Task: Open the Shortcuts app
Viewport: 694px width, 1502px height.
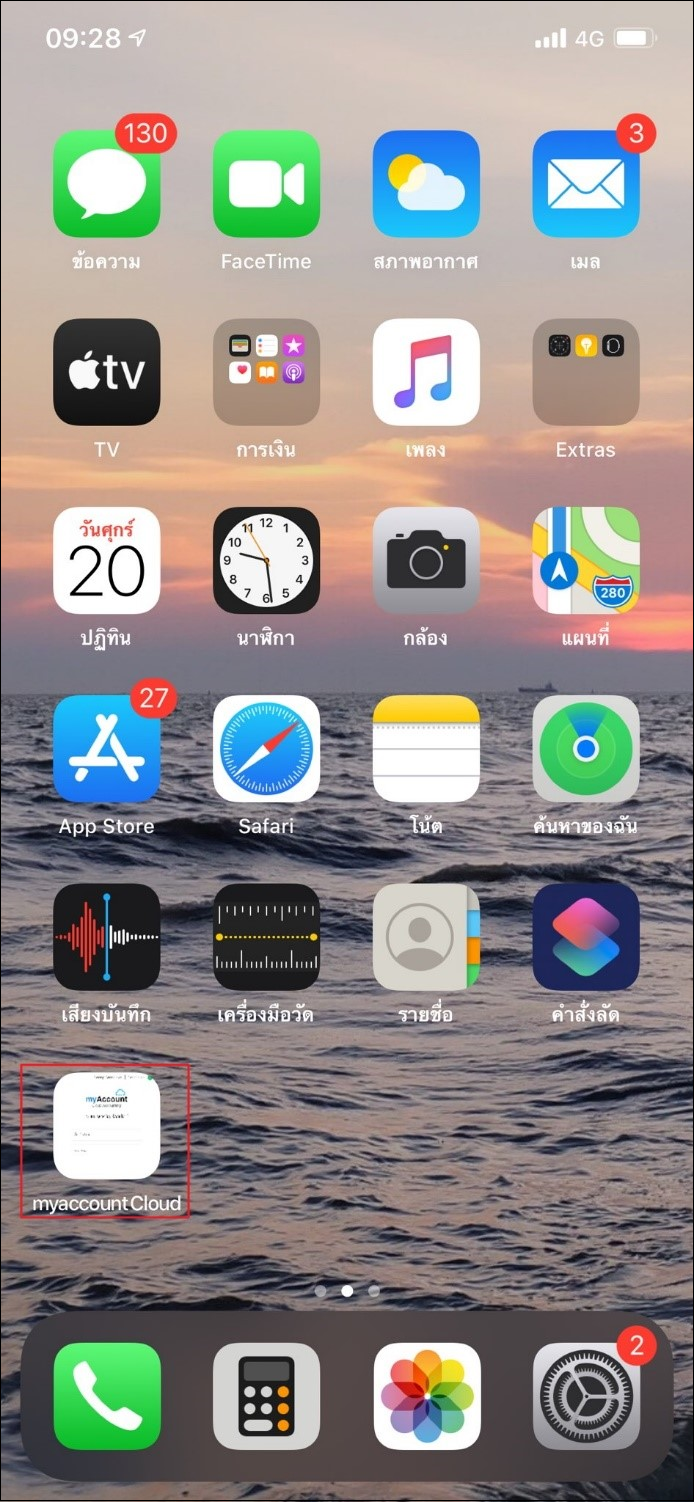Action: pos(586,937)
